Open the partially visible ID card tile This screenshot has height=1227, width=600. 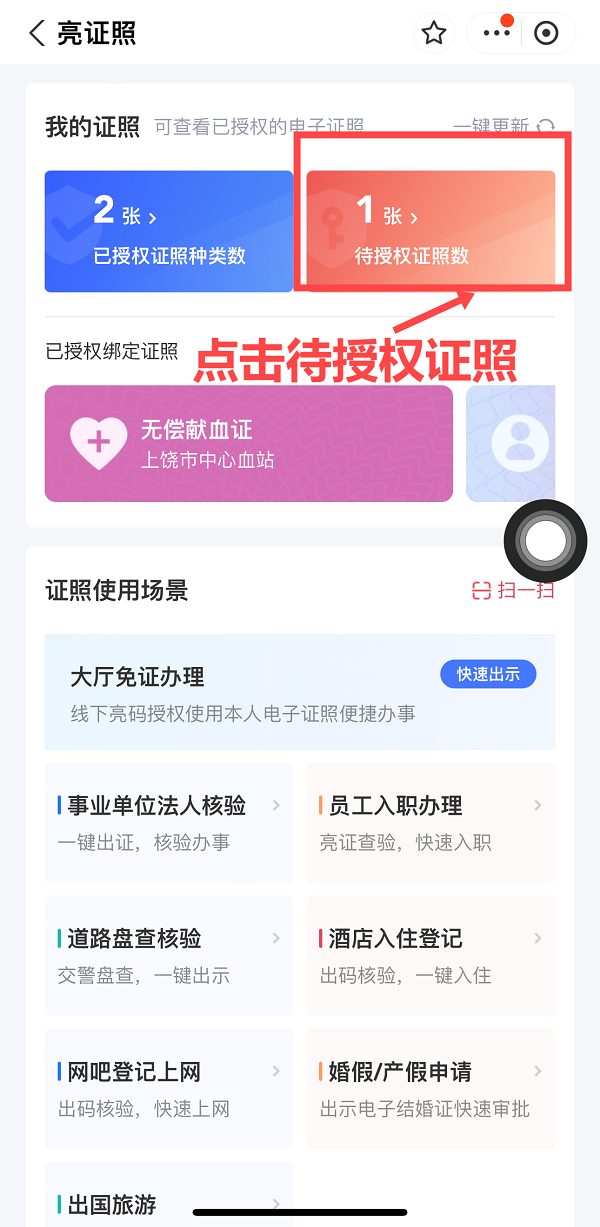click(x=511, y=443)
